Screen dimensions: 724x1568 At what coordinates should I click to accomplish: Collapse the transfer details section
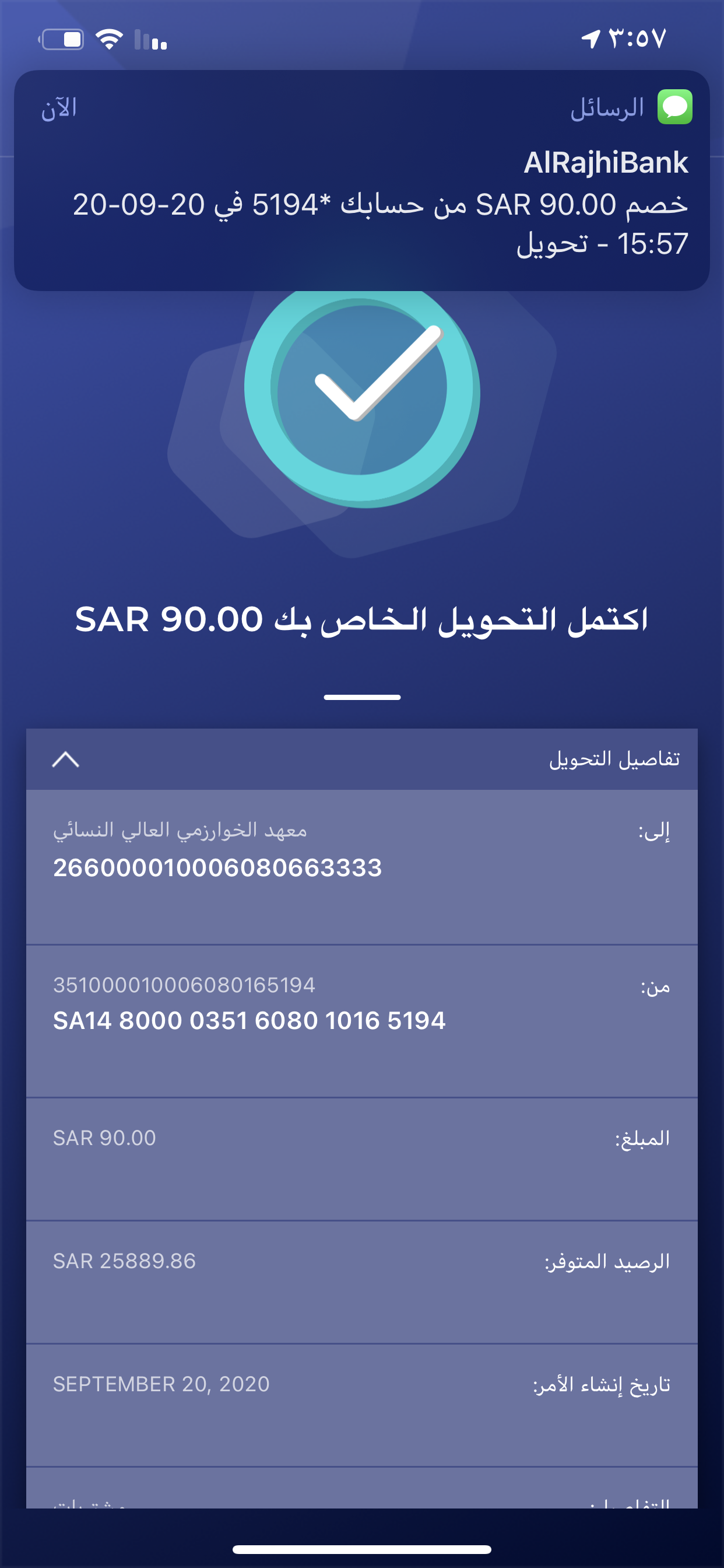66,759
